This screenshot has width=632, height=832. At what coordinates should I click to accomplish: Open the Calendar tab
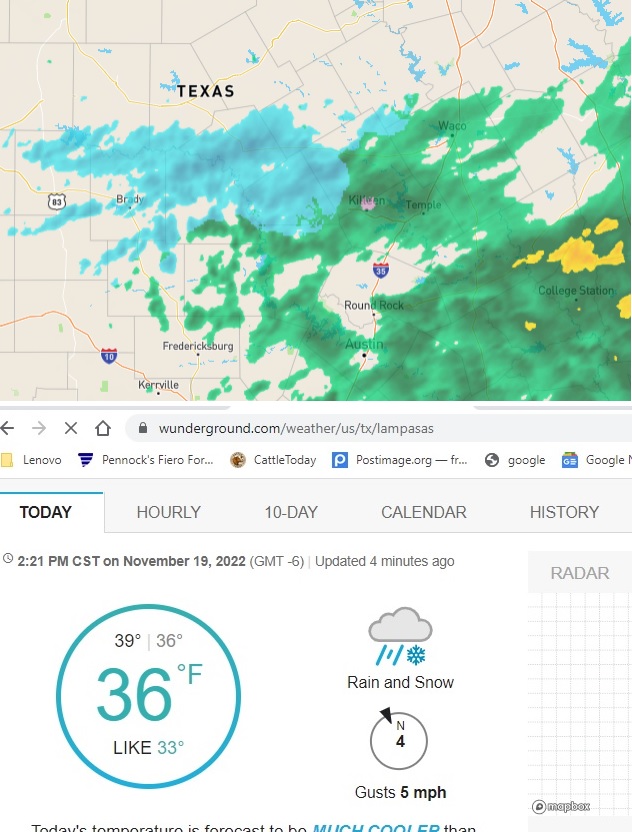tap(424, 512)
